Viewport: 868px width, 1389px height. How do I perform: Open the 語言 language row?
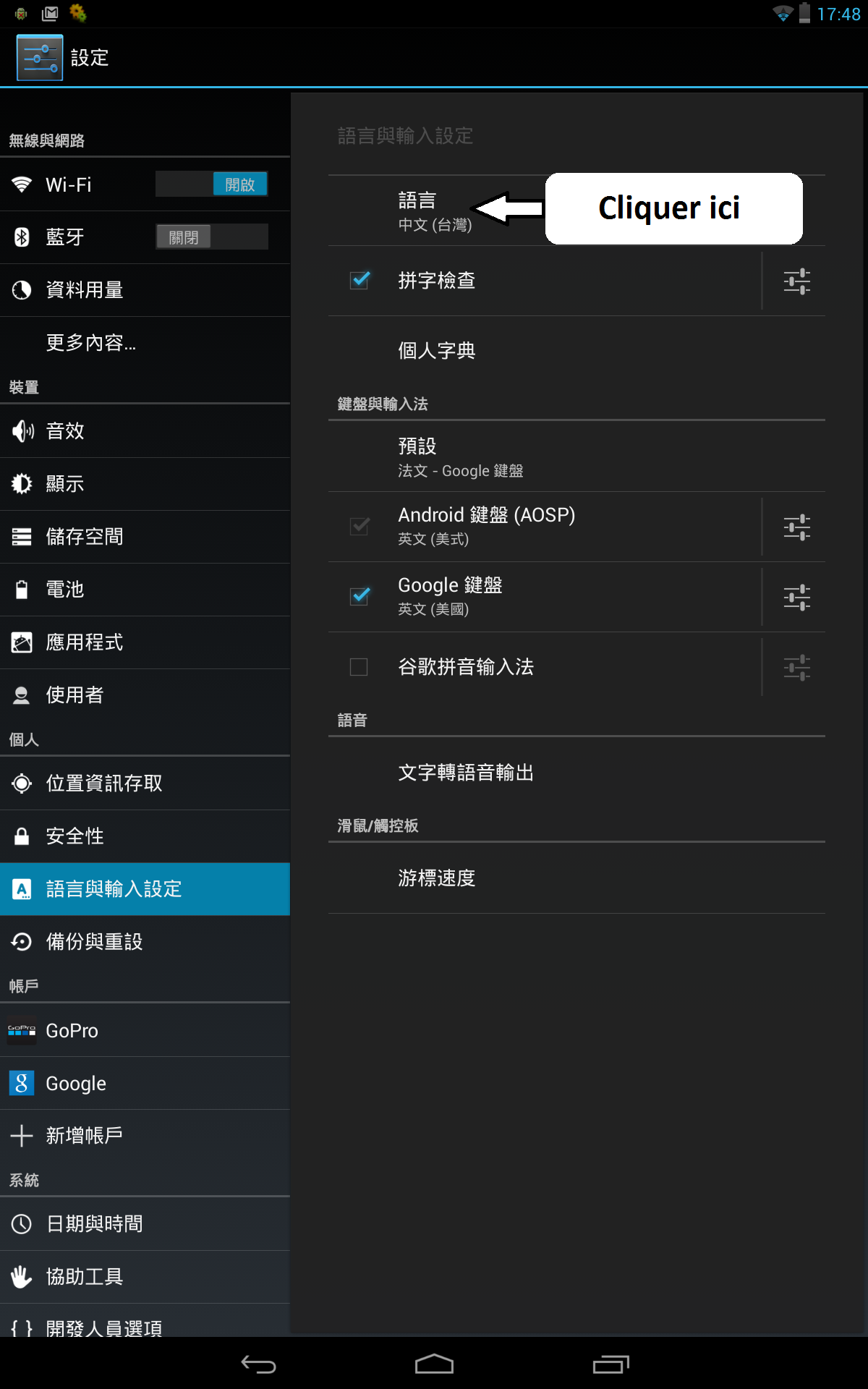point(576,211)
